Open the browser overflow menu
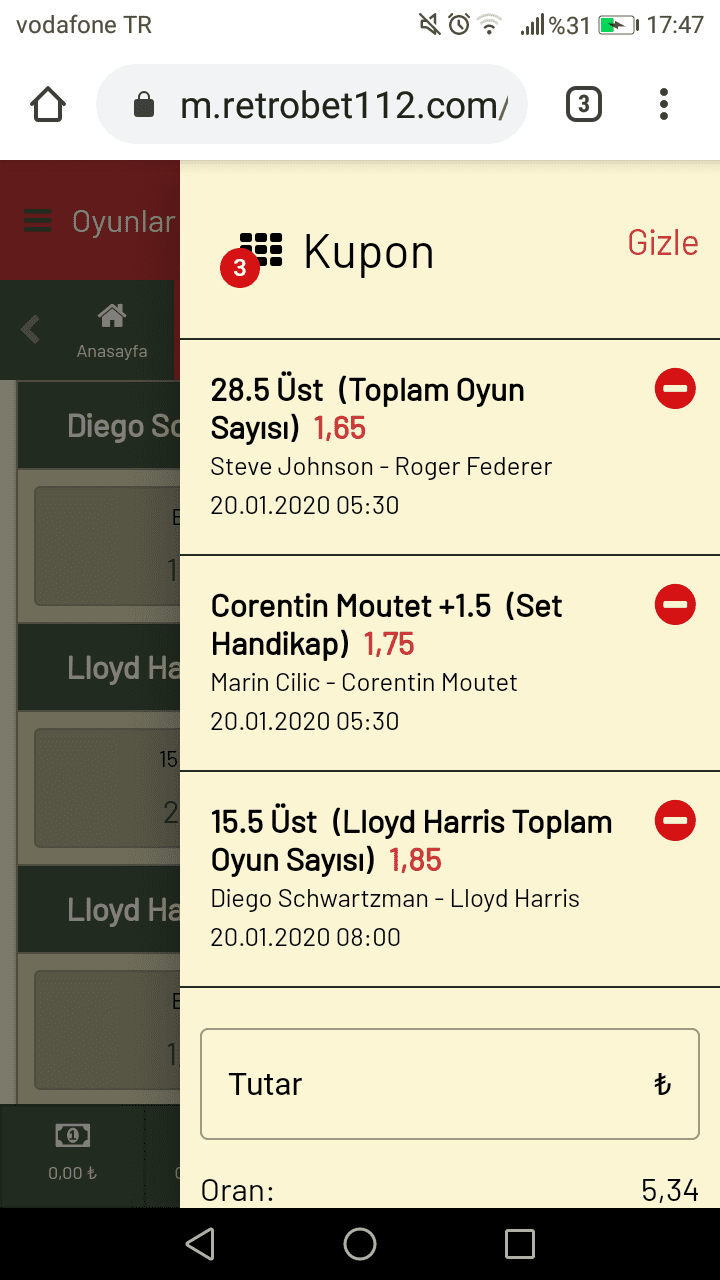The image size is (720, 1280). [664, 104]
